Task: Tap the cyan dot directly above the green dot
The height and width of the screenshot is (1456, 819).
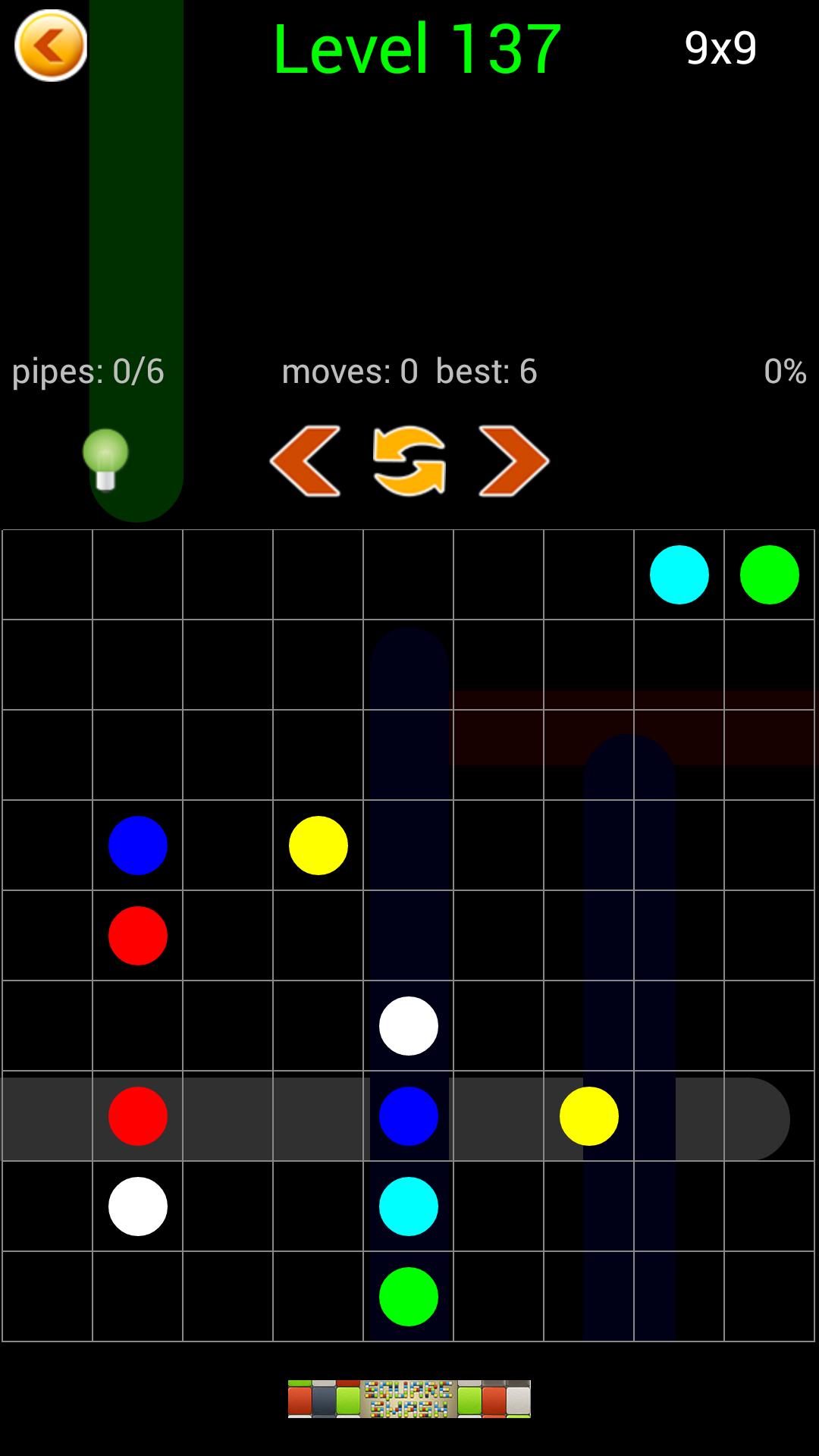Action: (x=409, y=1207)
